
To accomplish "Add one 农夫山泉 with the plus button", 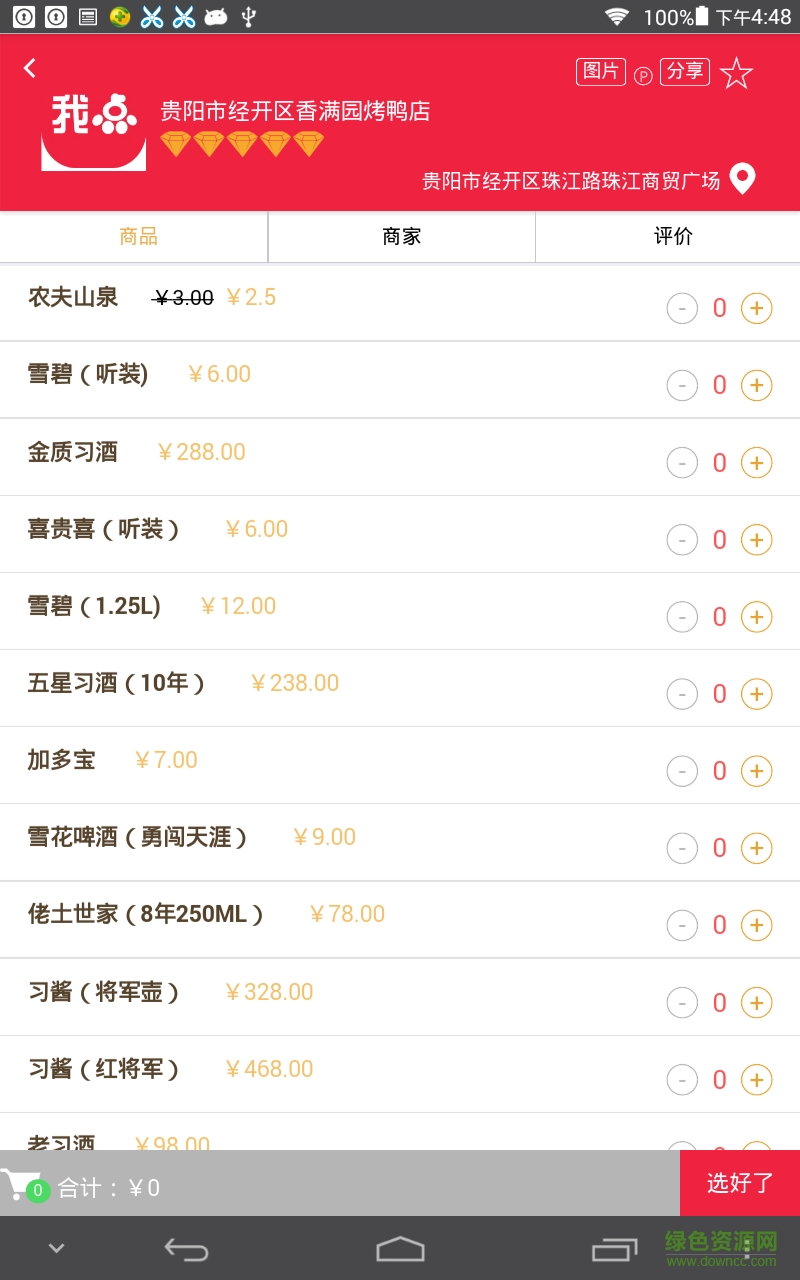I will coord(756,308).
